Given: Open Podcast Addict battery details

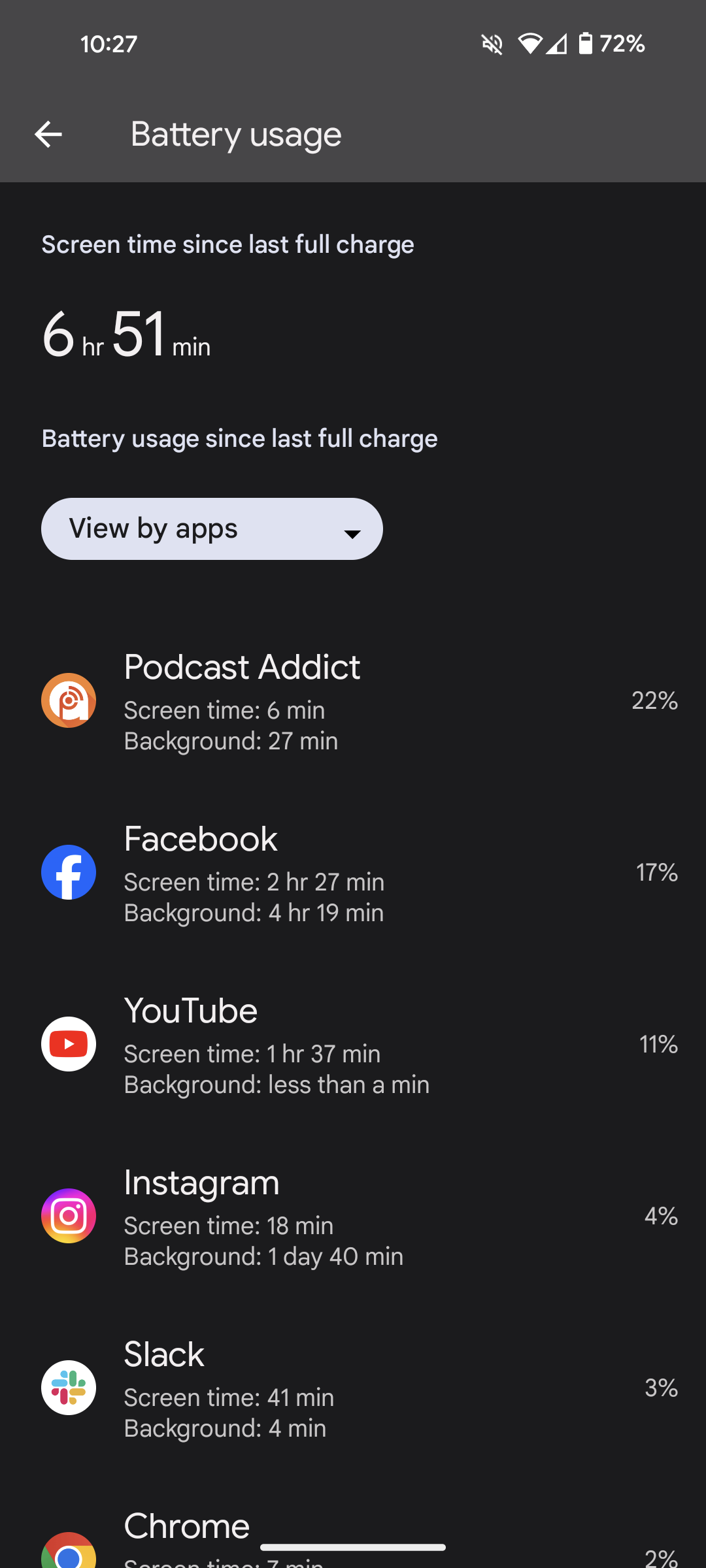Looking at the screenshot, I should (x=353, y=701).
